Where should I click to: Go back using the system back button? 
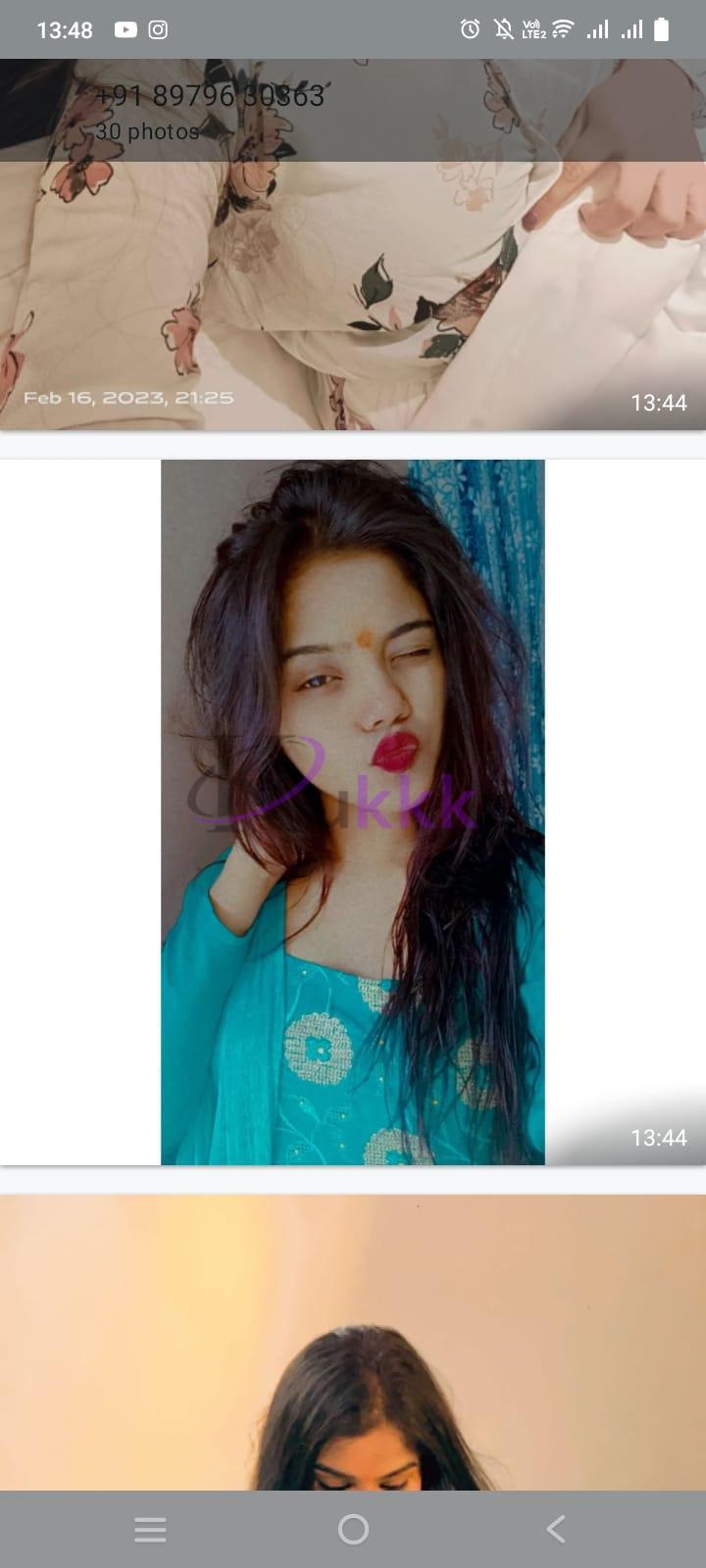click(x=556, y=1529)
